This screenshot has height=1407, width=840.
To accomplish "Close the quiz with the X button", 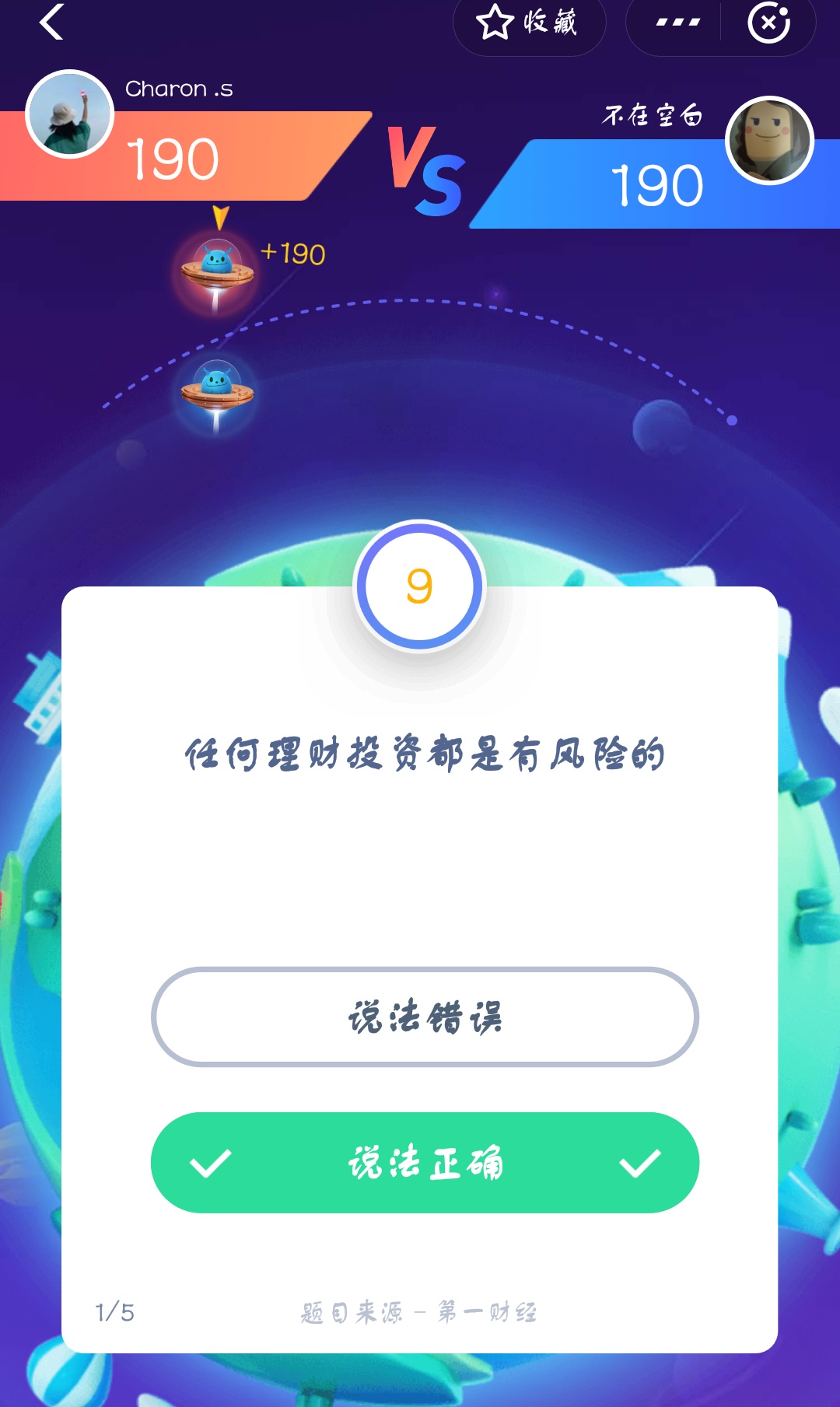I will point(768,23).
